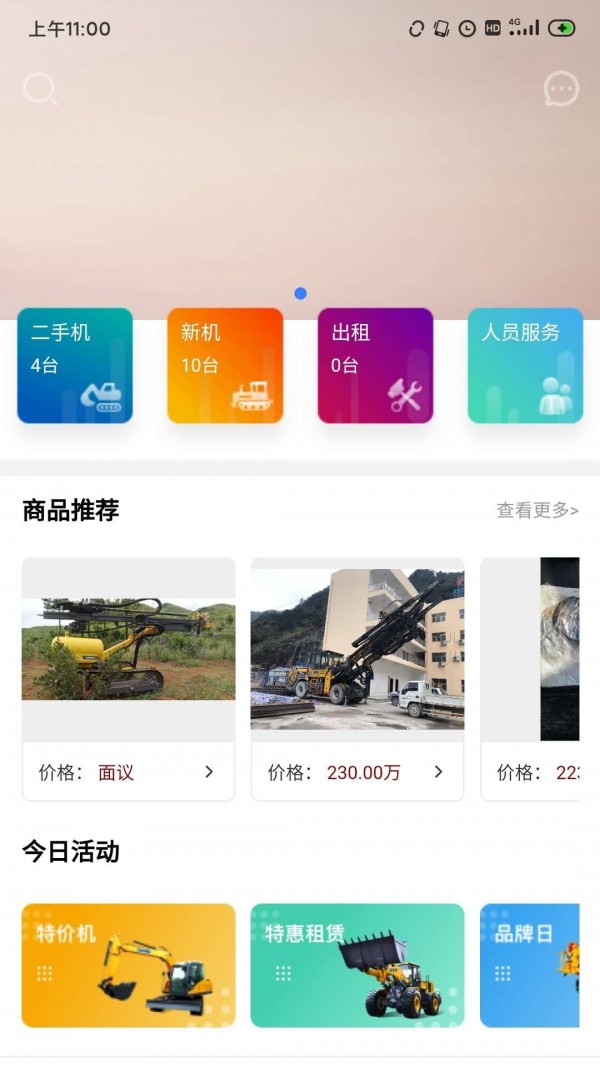
Task: Open the search icon
Action: [40, 90]
